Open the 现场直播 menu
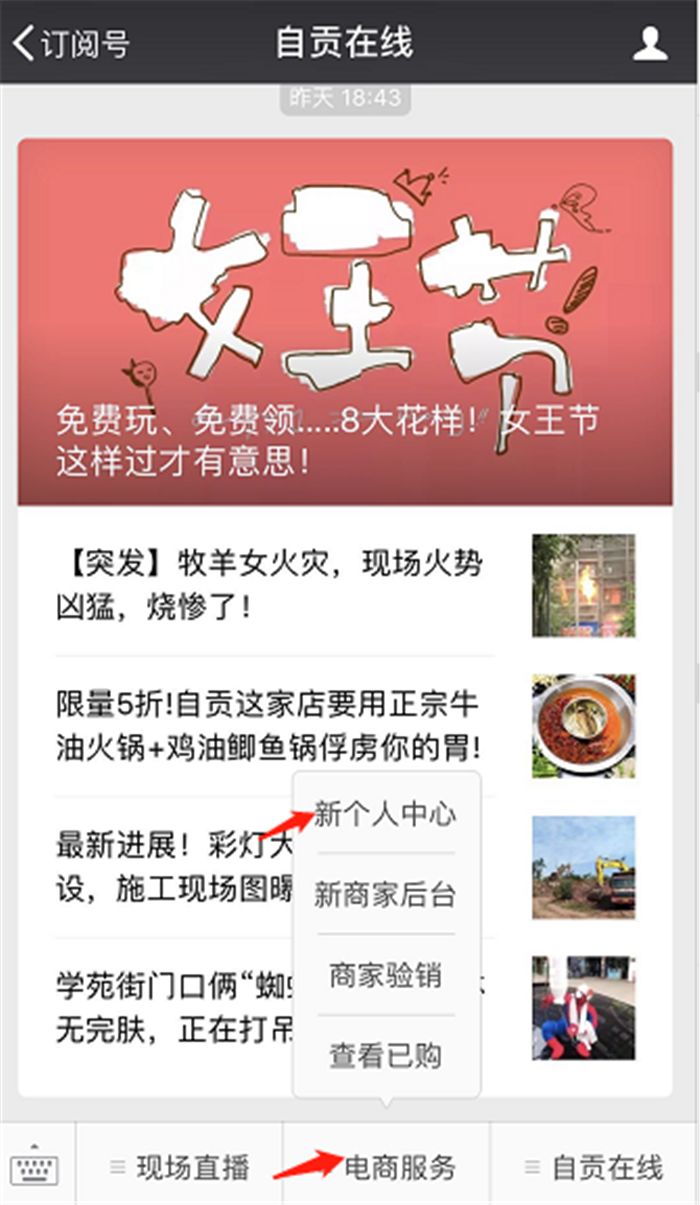 [x=180, y=1166]
